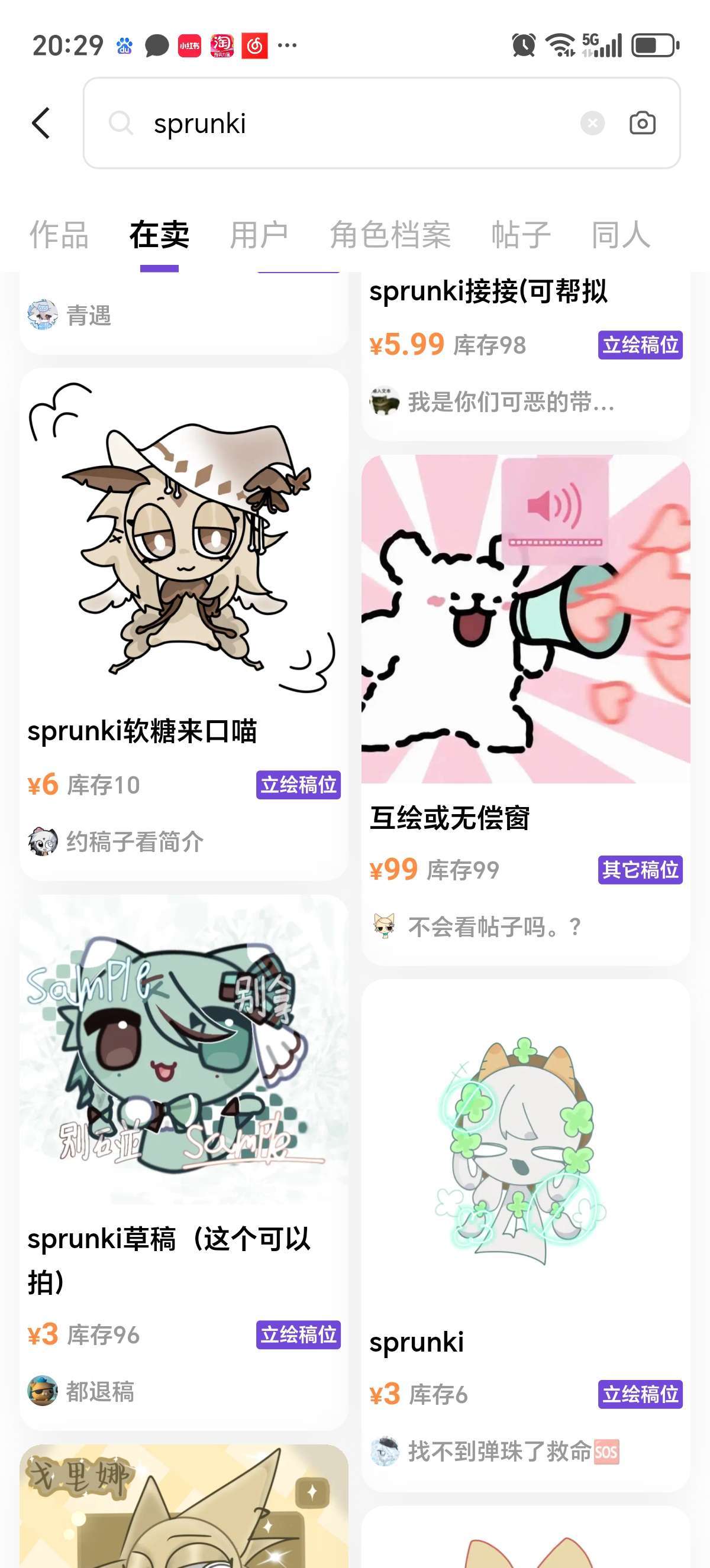Open the 同人 tab
The height and width of the screenshot is (1568, 710).
pyautogui.click(x=621, y=235)
